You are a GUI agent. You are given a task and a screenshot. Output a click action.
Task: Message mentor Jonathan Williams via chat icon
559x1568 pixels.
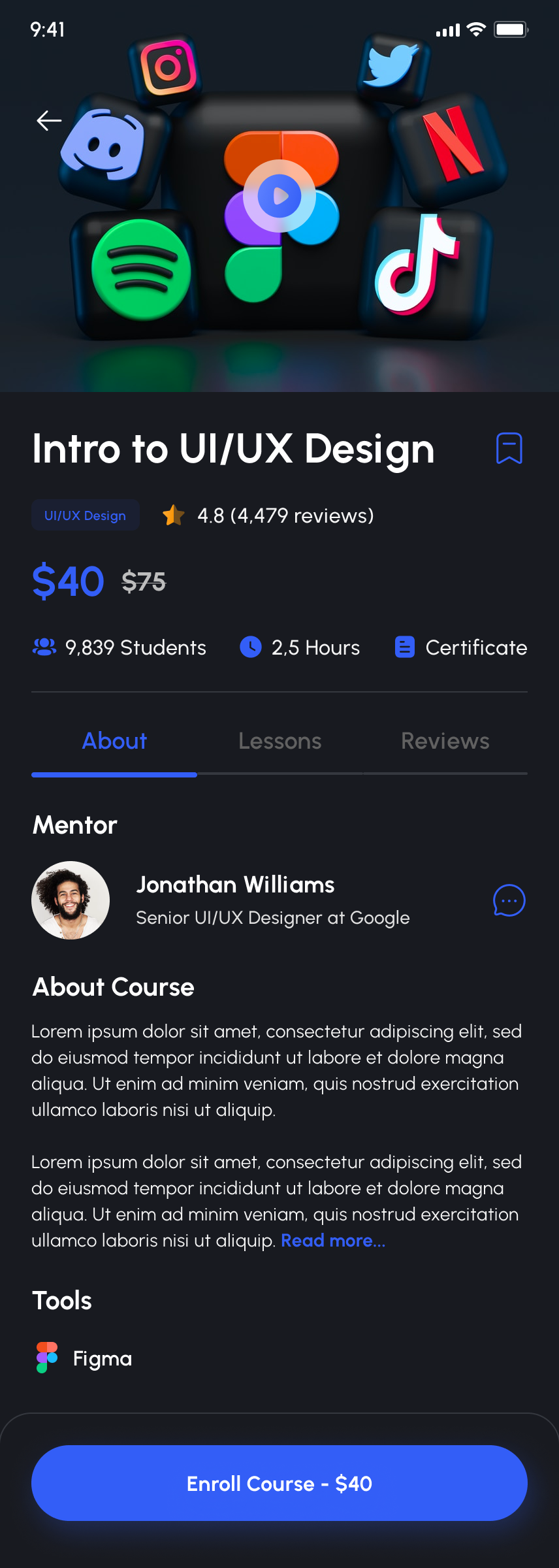click(x=509, y=900)
